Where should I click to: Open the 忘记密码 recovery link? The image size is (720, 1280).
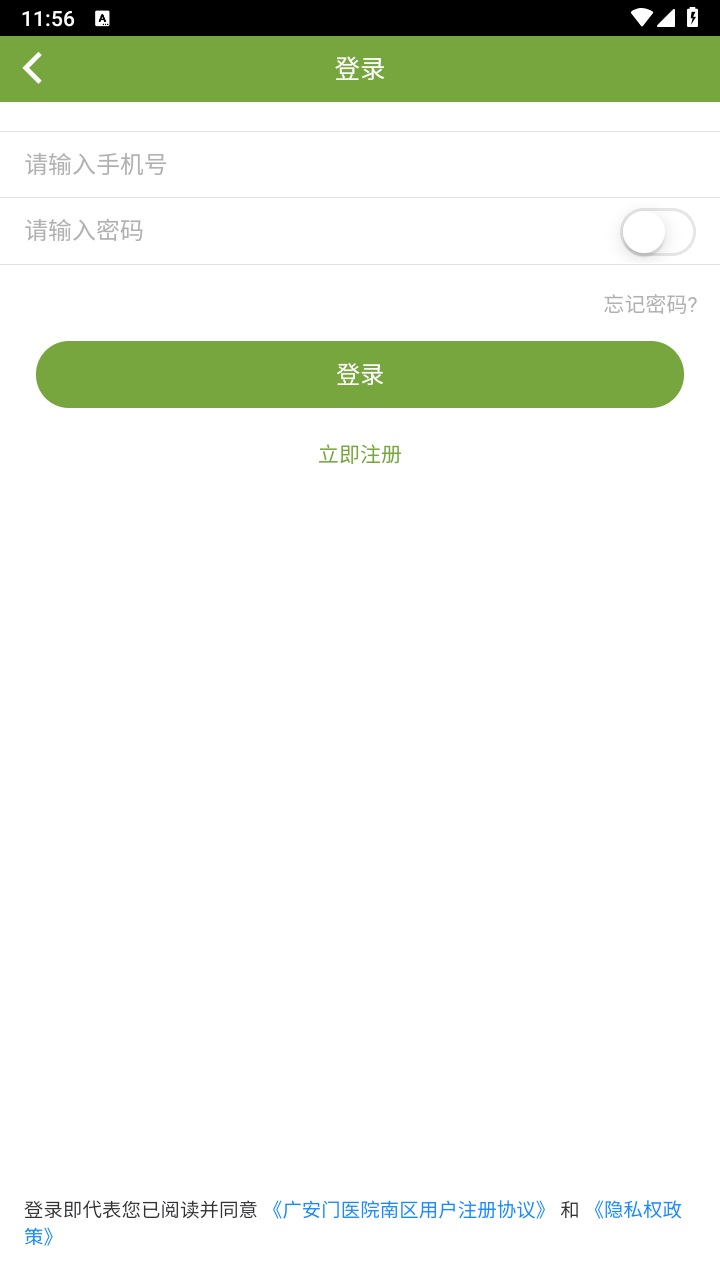click(649, 305)
